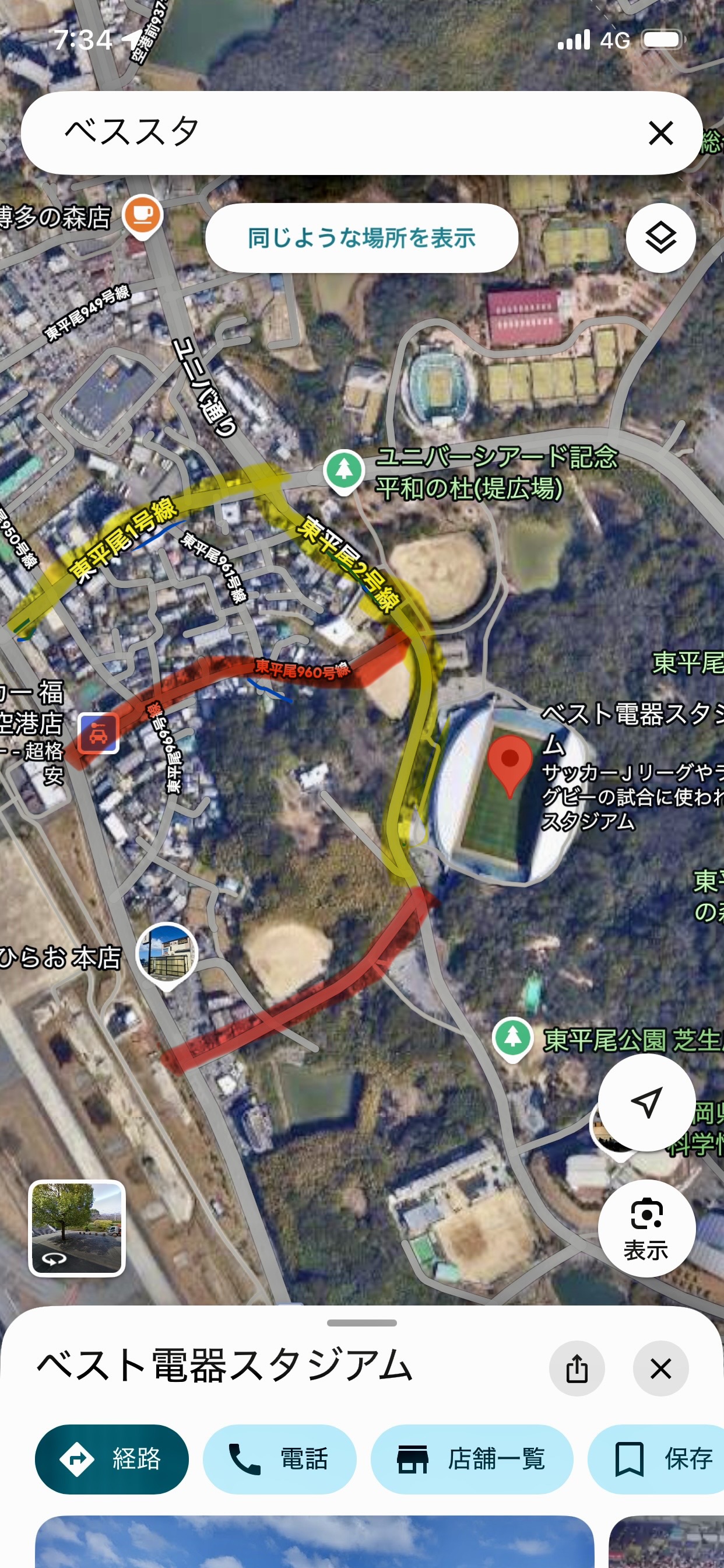
Task: Open the Lens 表示 camera button
Action: 646,1228
